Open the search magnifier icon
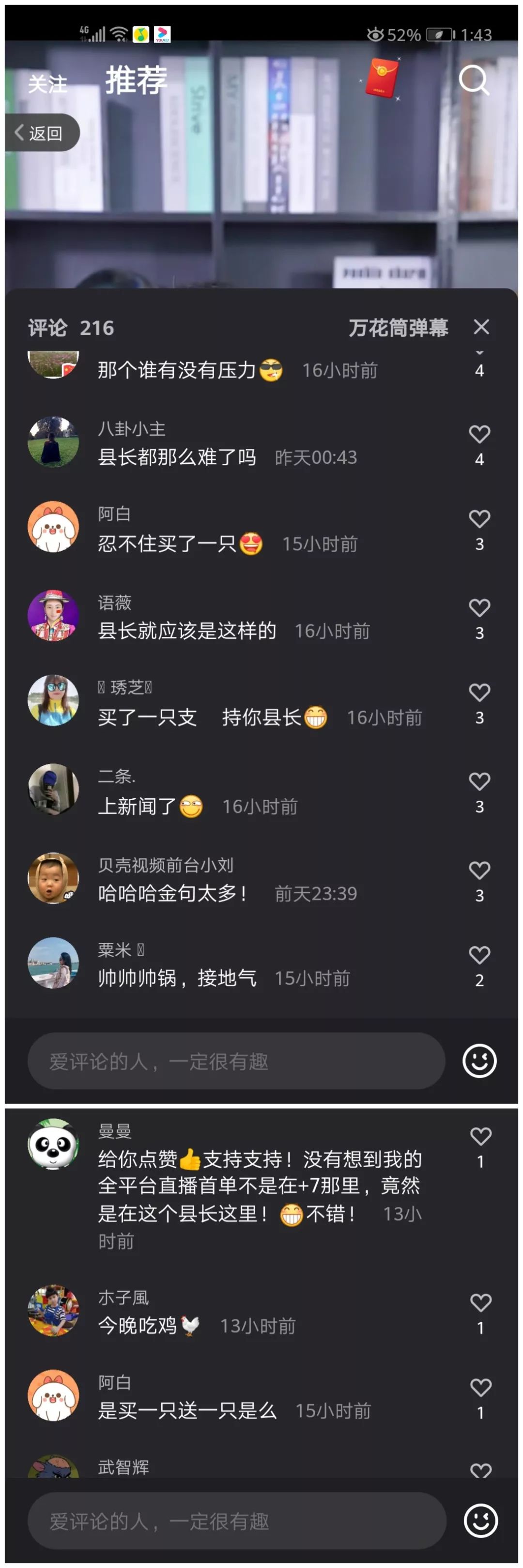Screen dimensions: 523x1568 coord(474,80)
